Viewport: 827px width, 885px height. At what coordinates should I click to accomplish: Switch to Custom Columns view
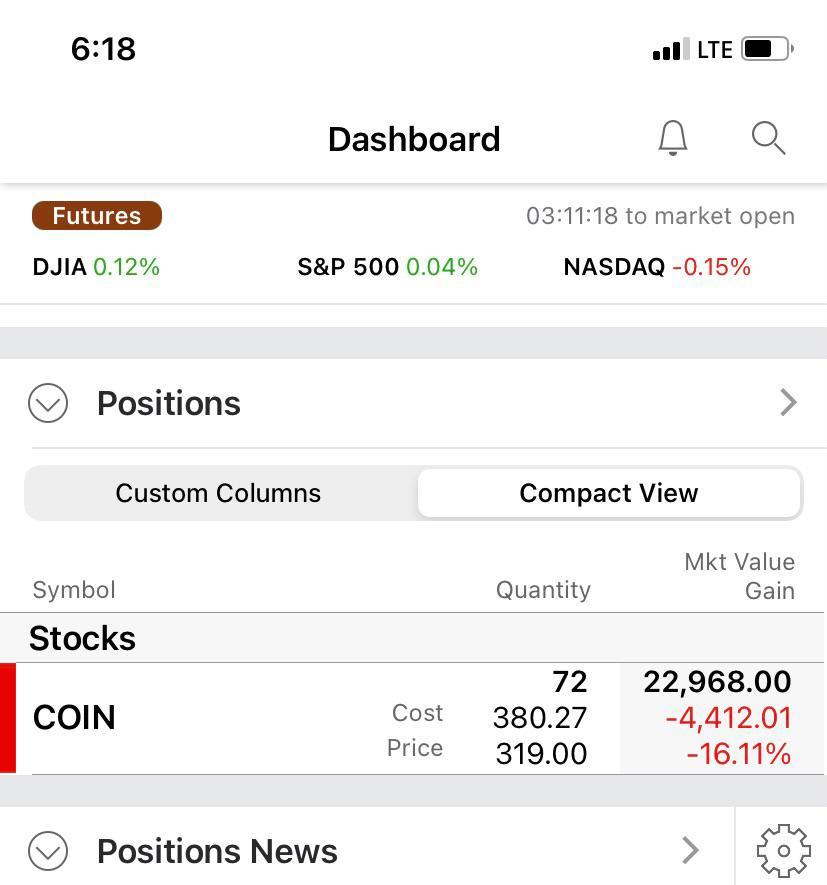tap(218, 493)
